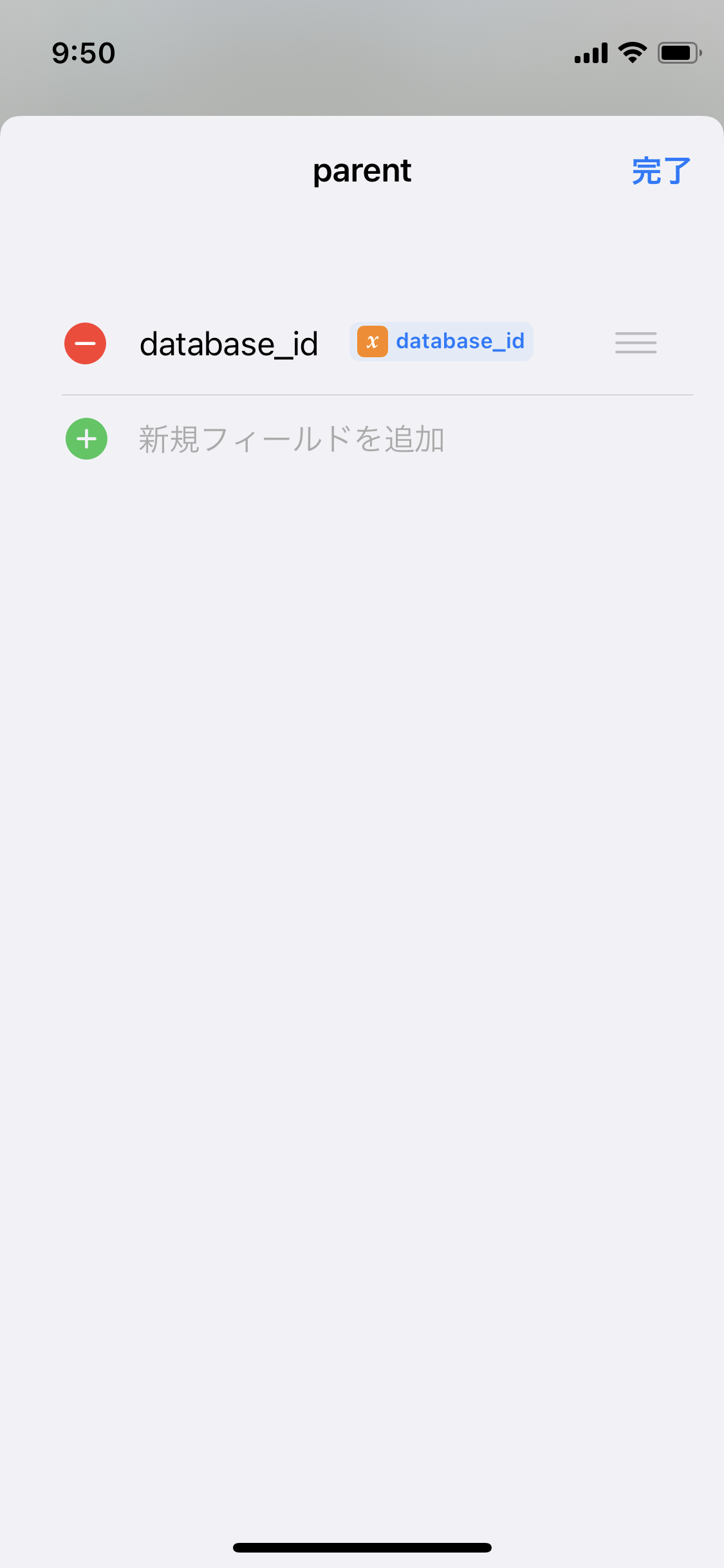Open the database_id variable picker

(441, 341)
